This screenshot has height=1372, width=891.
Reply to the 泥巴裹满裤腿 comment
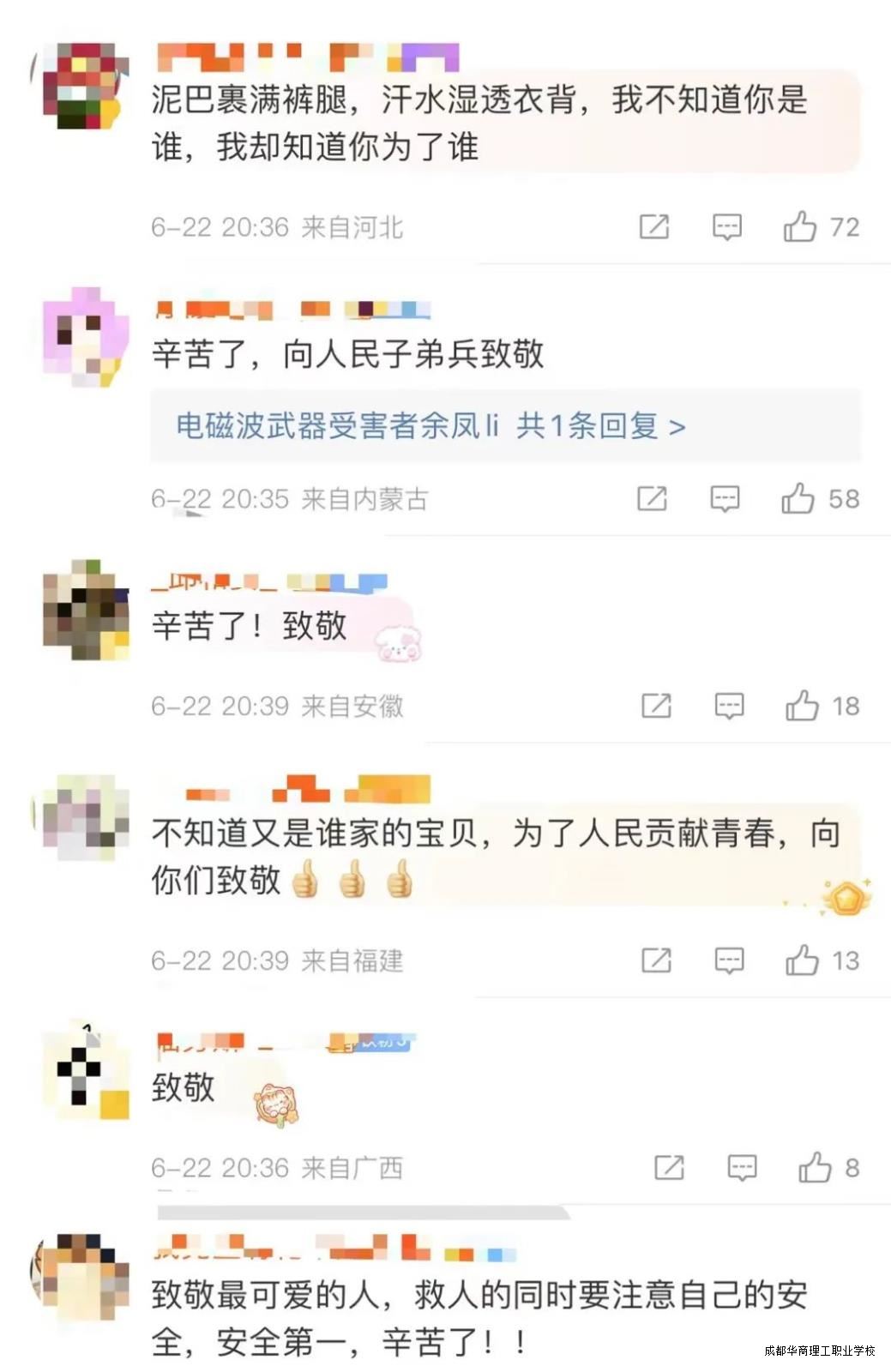(726, 226)
